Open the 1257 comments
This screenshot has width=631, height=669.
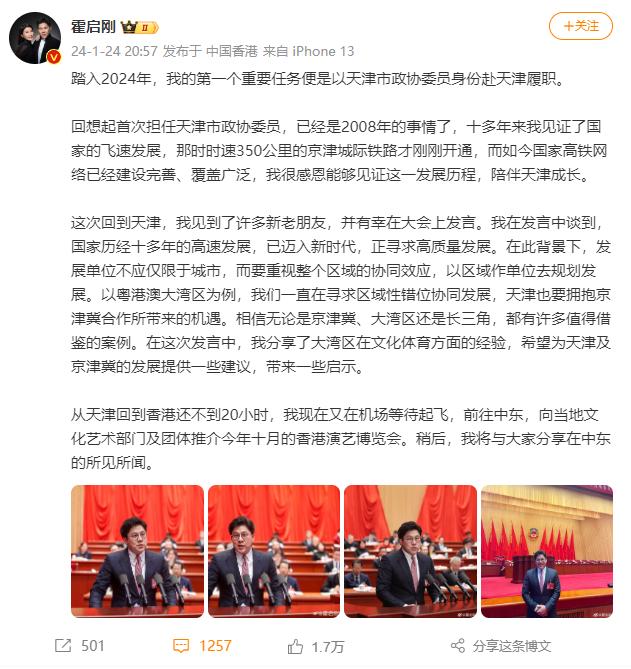point(202,646)
